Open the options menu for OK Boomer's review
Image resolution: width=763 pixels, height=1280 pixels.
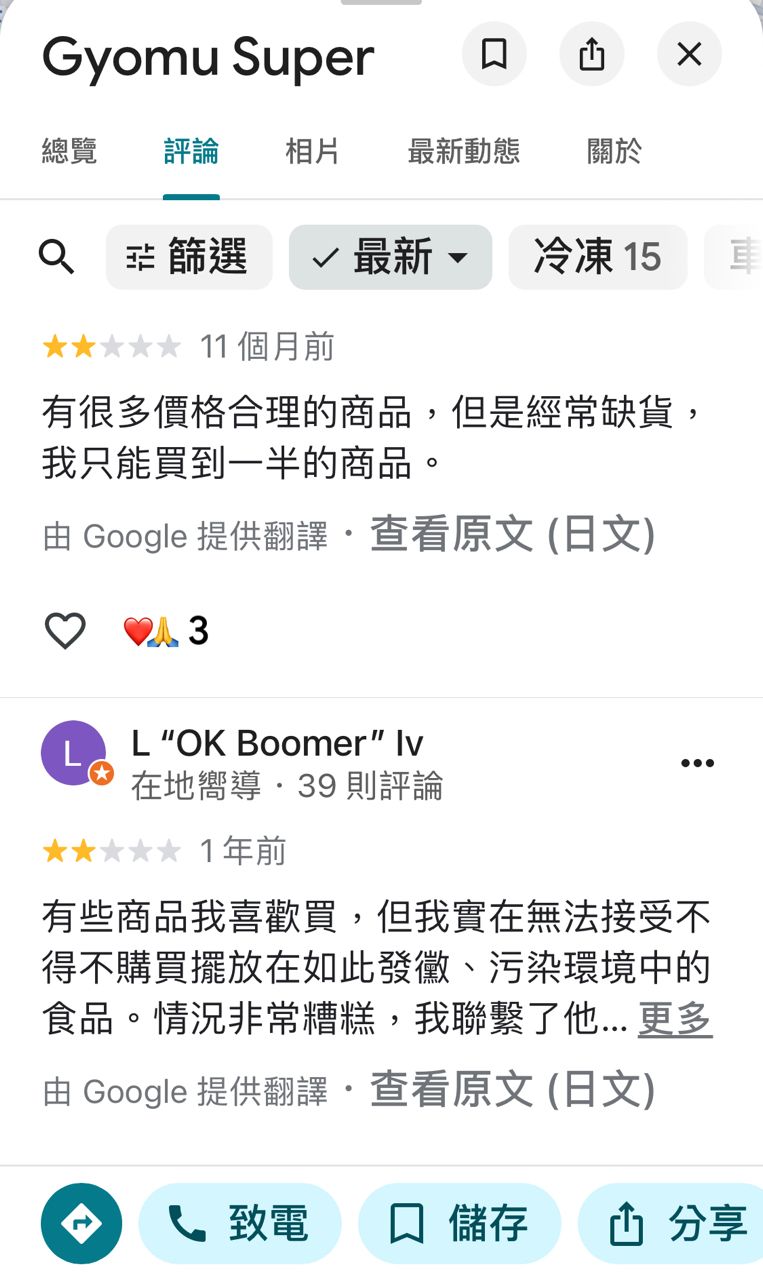697,763
